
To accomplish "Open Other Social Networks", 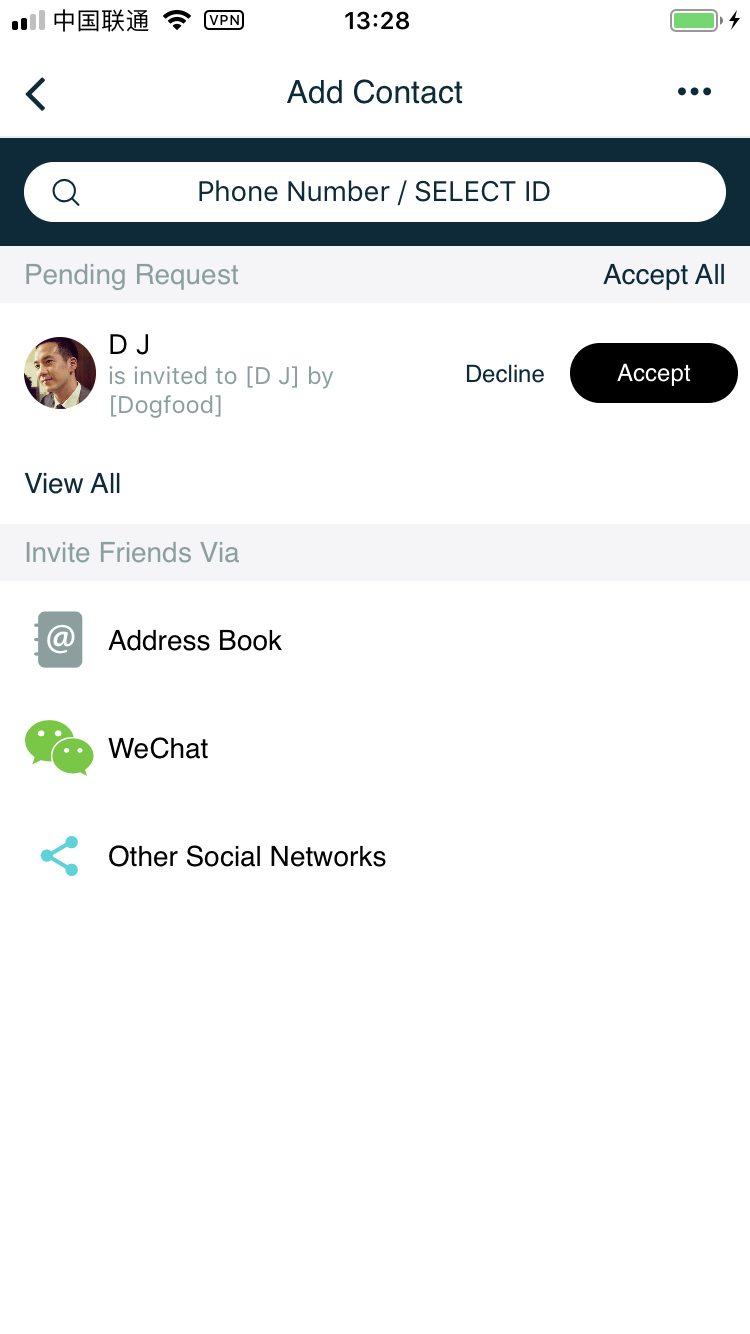I will point(246,856).
